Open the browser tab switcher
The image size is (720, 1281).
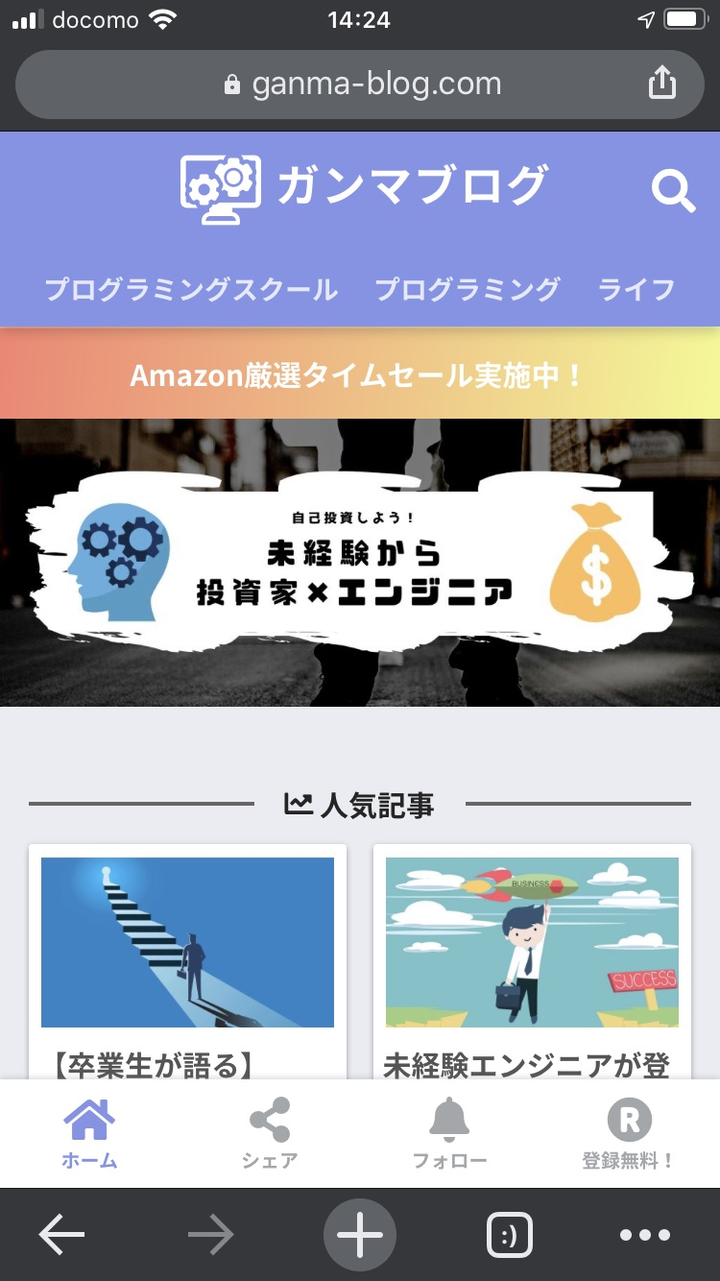point(508,1236)
